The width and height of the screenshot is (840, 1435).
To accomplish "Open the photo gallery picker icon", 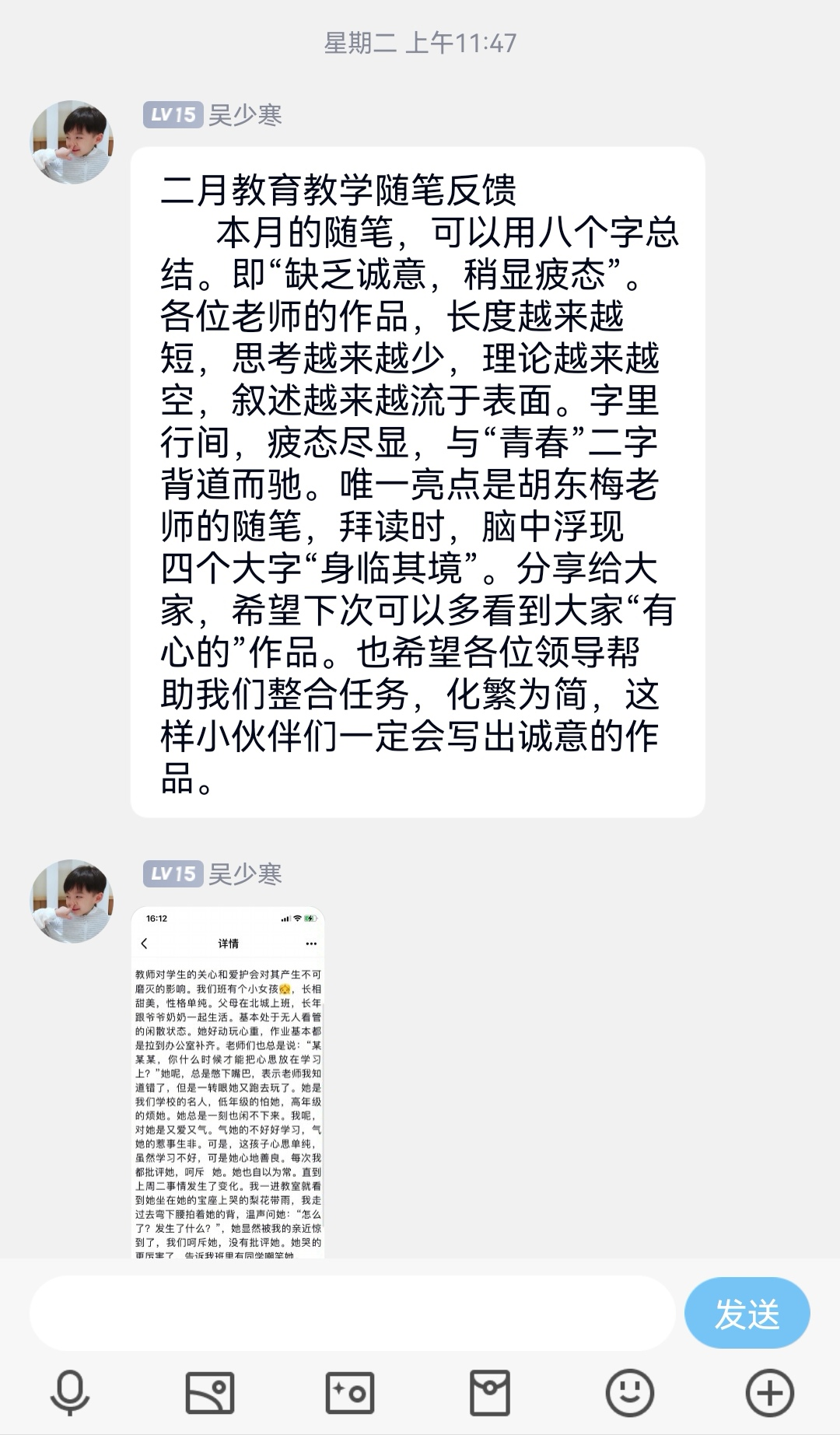I will pos(210,1392).
